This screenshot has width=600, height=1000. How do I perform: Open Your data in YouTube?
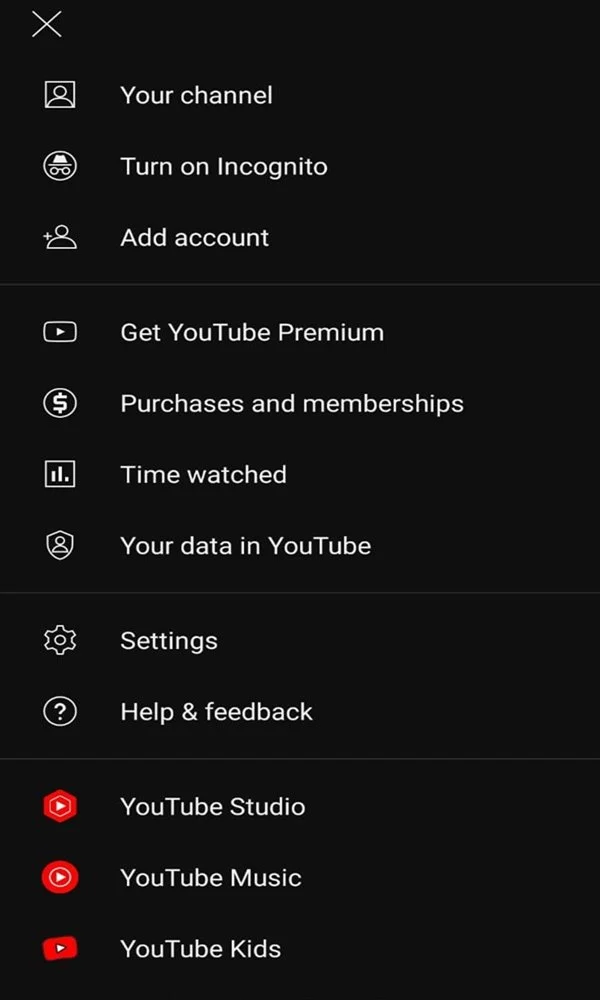point(300,546)
